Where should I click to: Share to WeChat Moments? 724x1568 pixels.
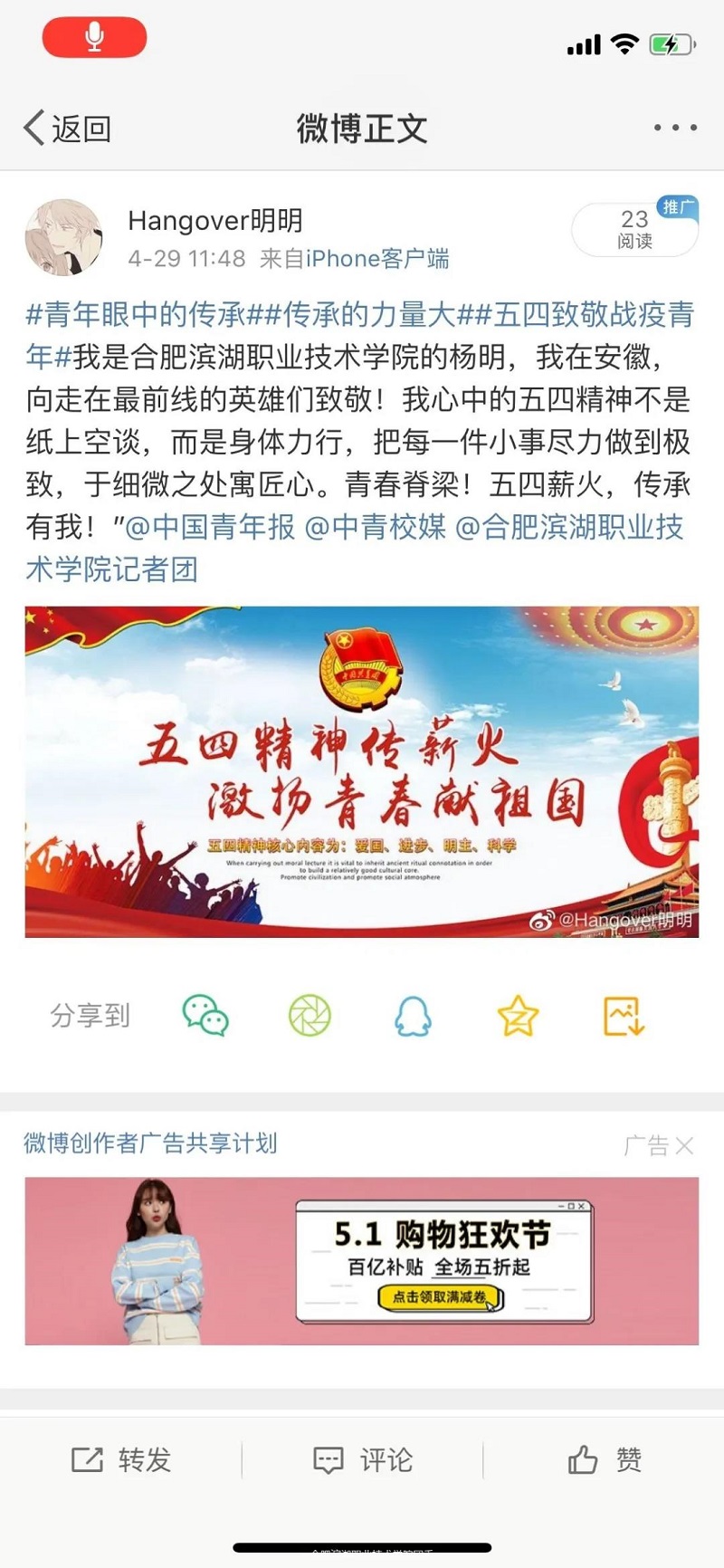(310, 1016)
